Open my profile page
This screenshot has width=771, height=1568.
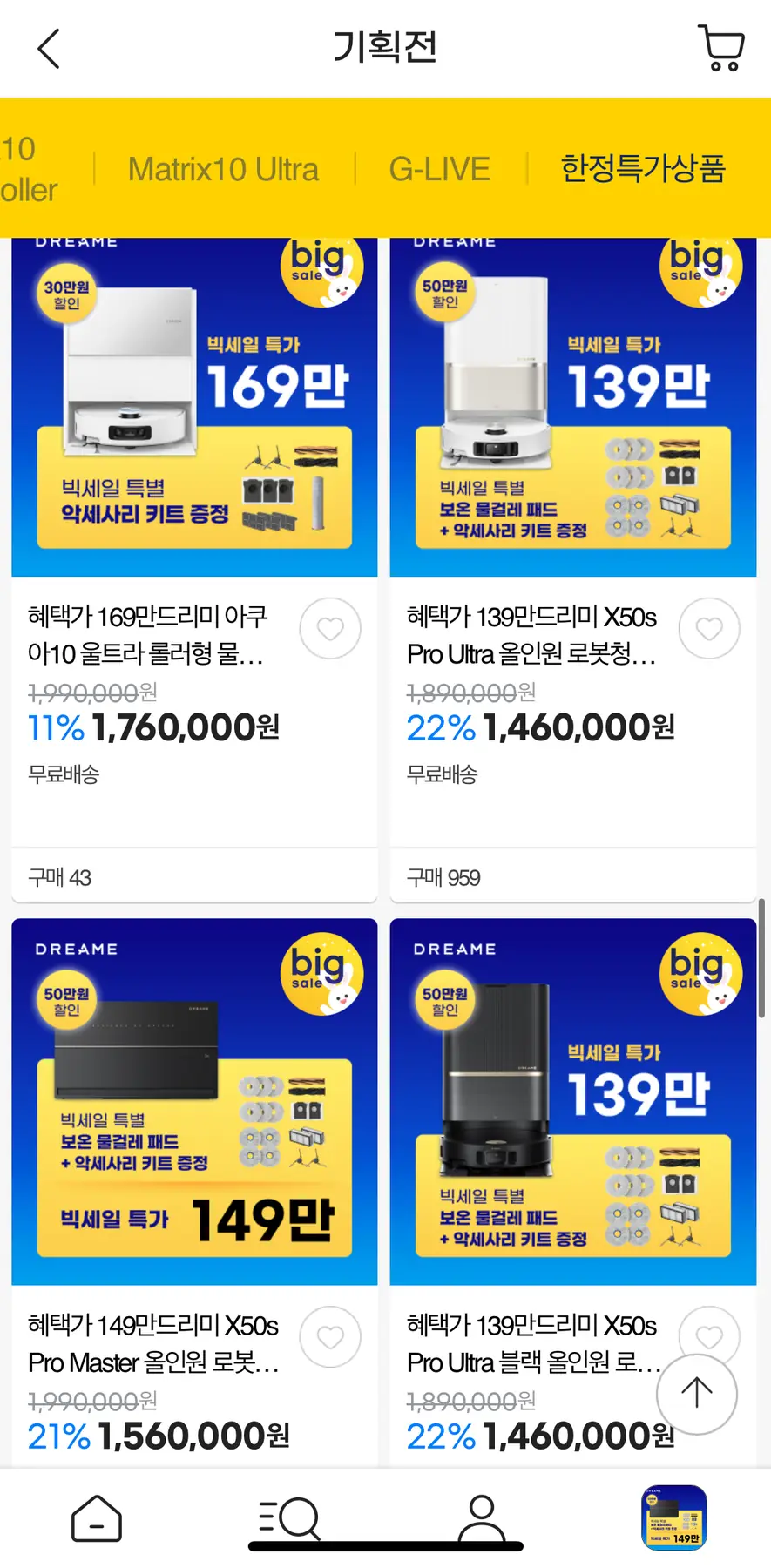coord(482,1519)
